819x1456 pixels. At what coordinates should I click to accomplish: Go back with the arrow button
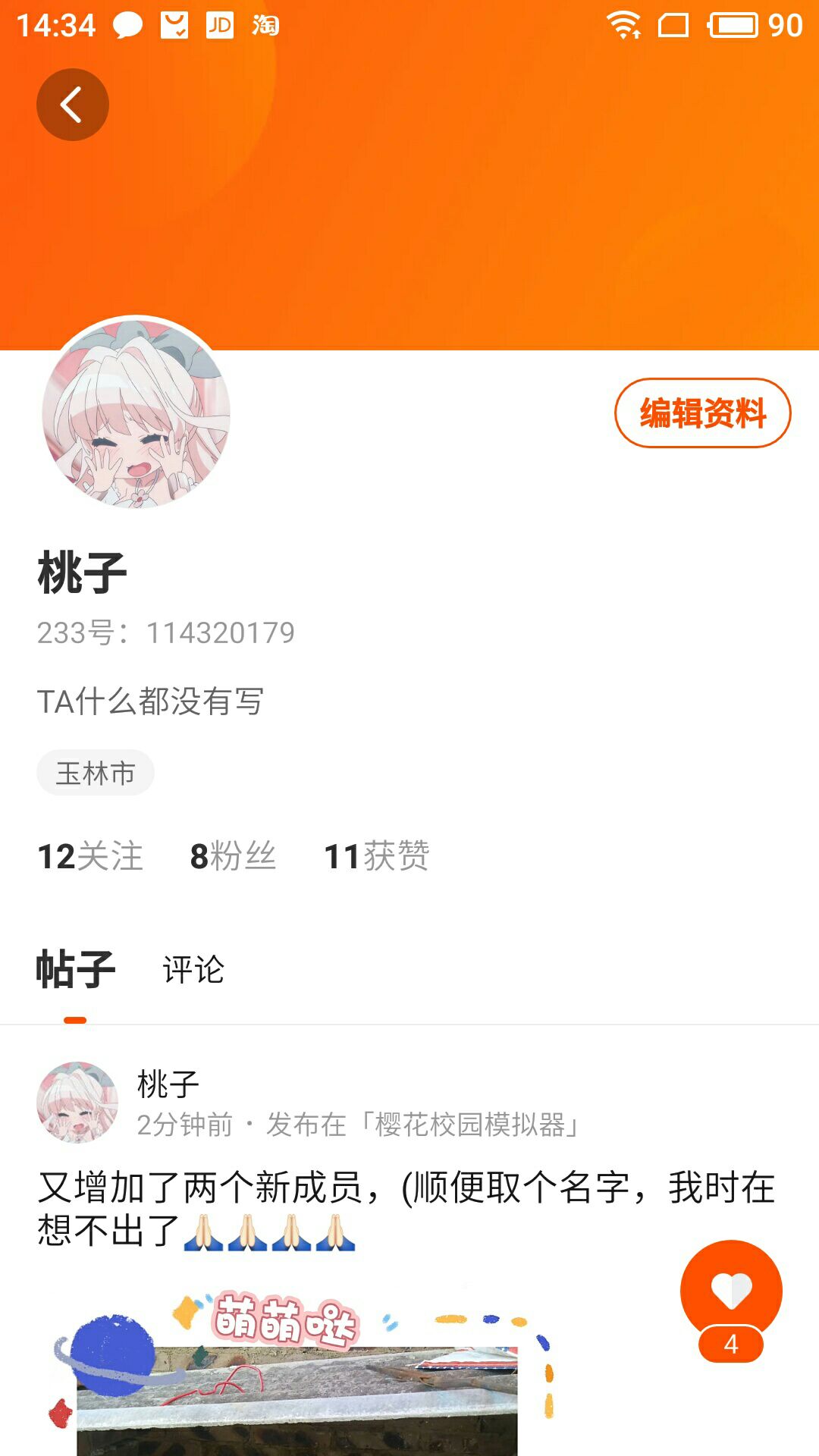point(73,105)
